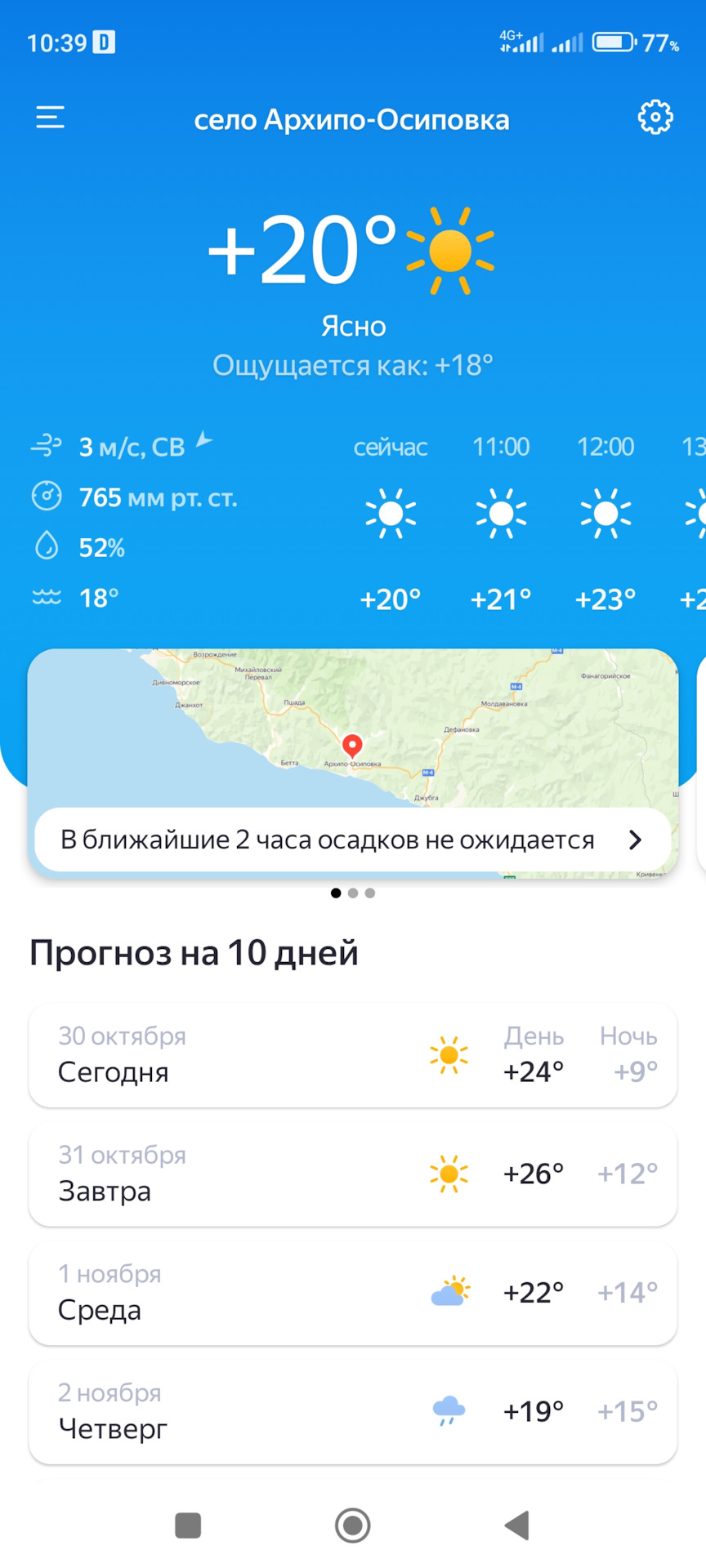The image size is (706, 1568).
Task: View Среда 1 ноября forecast details
Action: pos(352,1293)
